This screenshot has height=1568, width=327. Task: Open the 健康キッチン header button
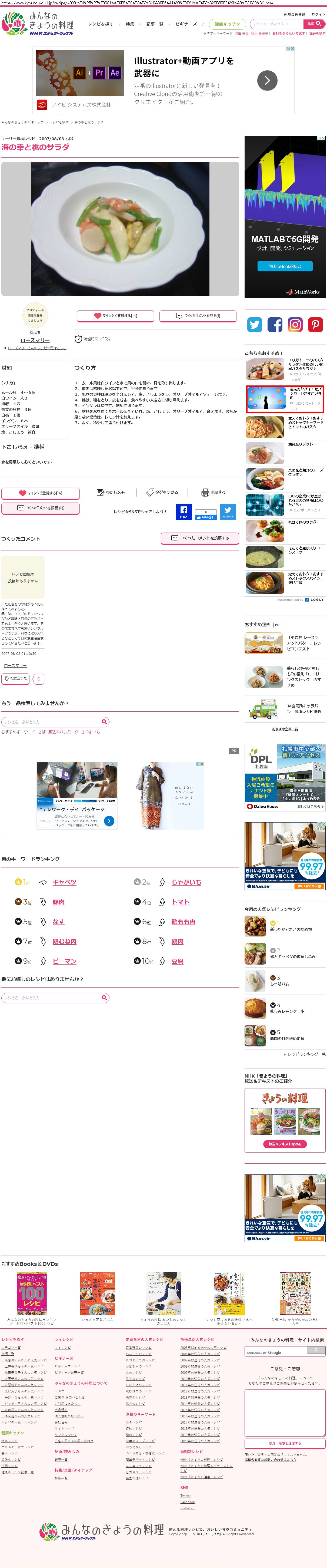(227, 24)
